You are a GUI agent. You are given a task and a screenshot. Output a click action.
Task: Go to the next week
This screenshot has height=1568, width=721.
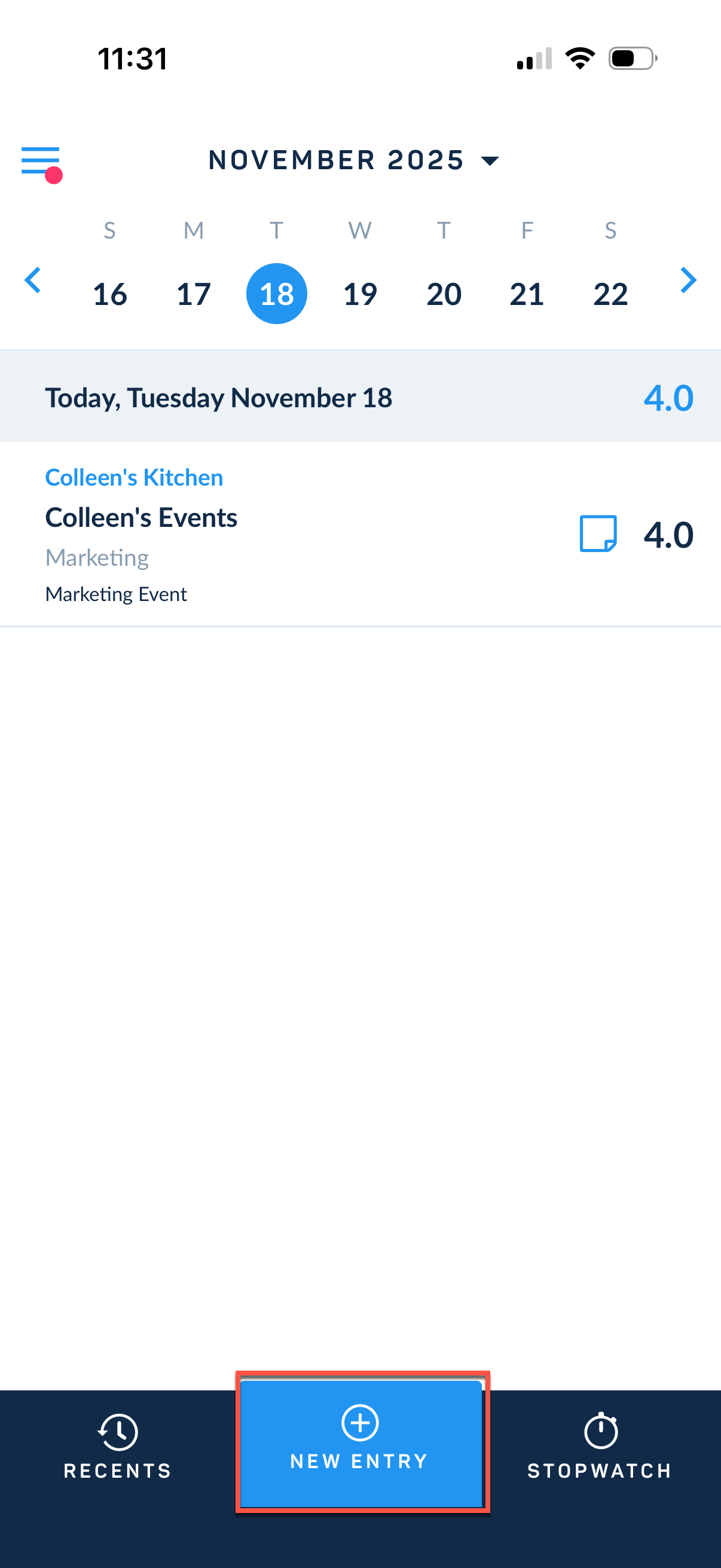pyautogui.click(x=688, y=280)
